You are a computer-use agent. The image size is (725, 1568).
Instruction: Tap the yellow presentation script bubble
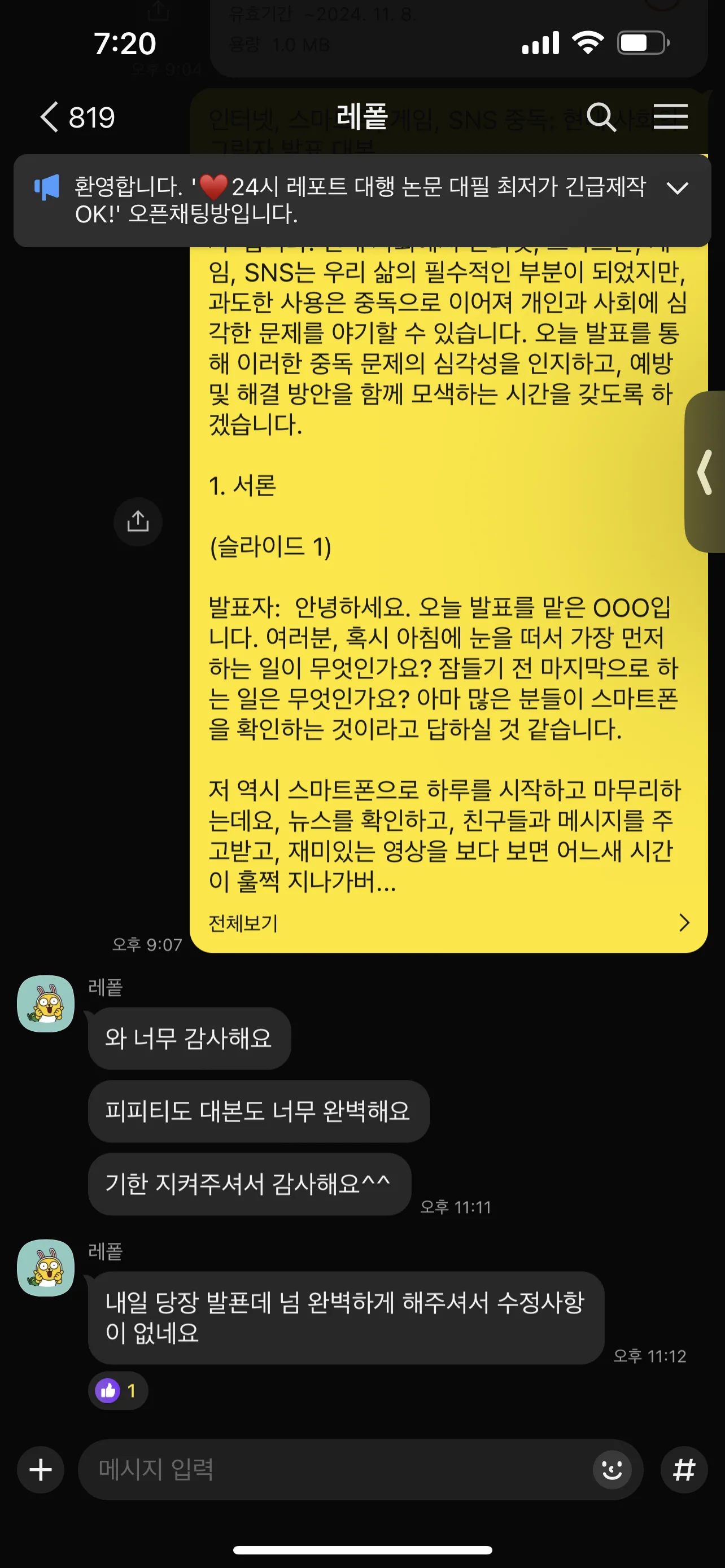click(444, 608)
